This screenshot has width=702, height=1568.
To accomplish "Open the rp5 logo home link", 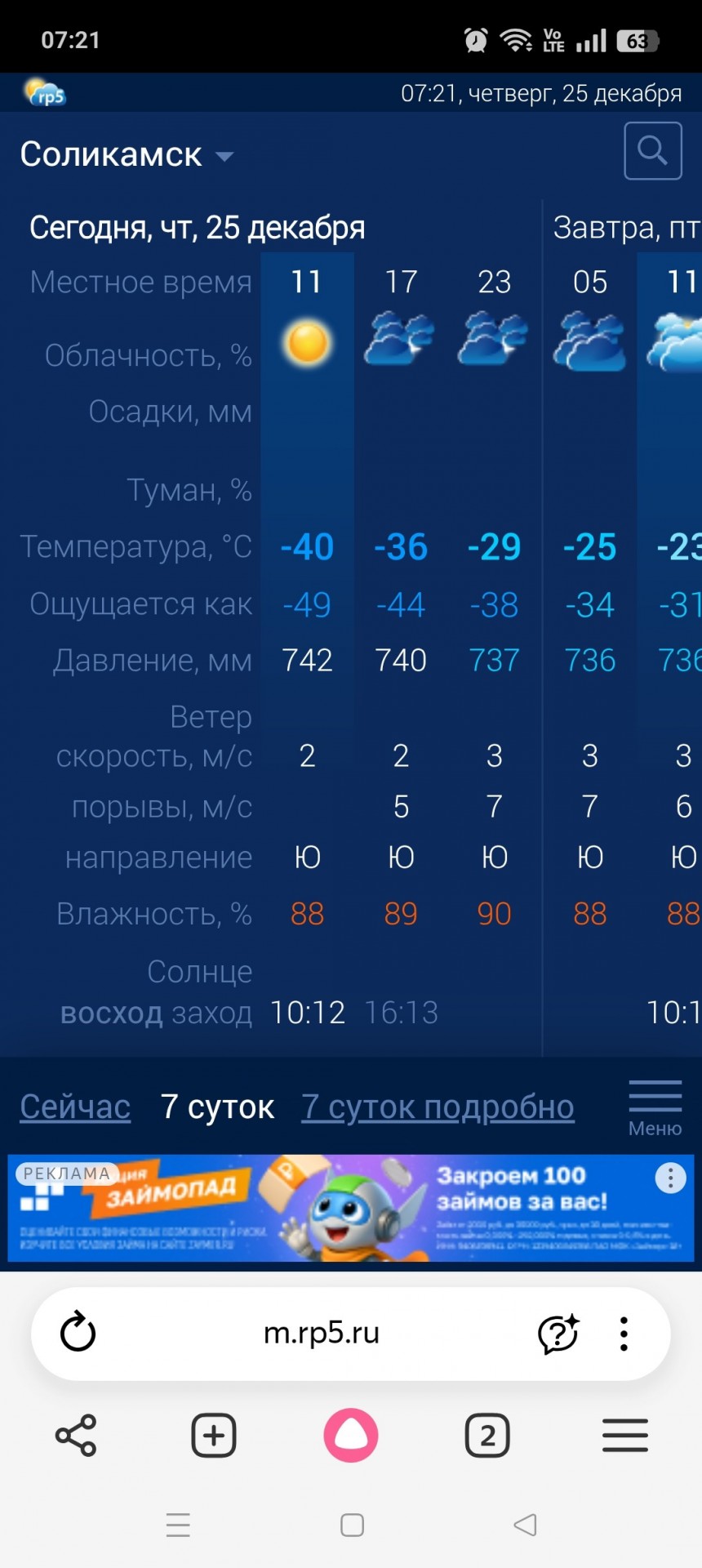I will tap(45, 92).
